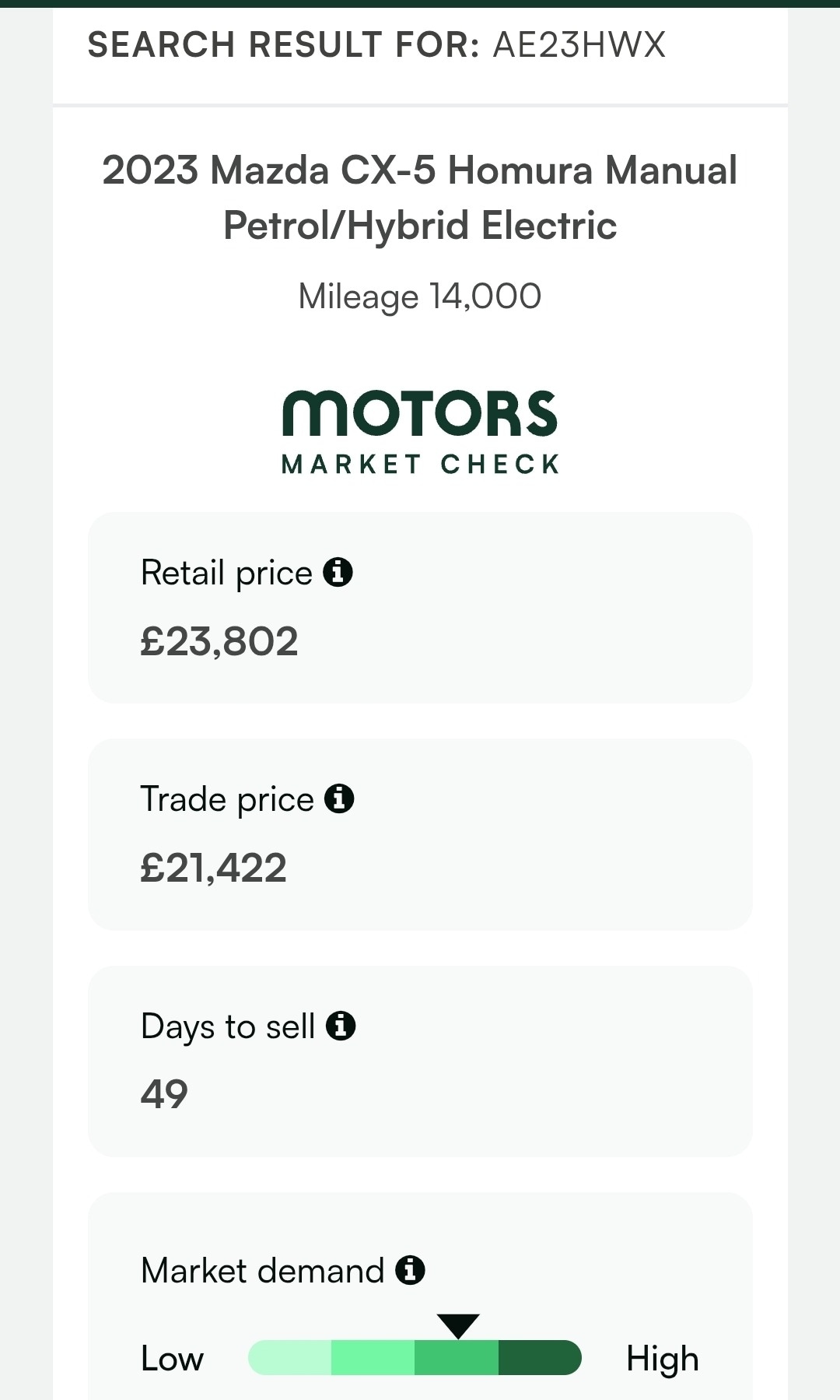Click the Days to sell info icon
This screenshot has height=1400, width=840.
tap(341, 1026)
